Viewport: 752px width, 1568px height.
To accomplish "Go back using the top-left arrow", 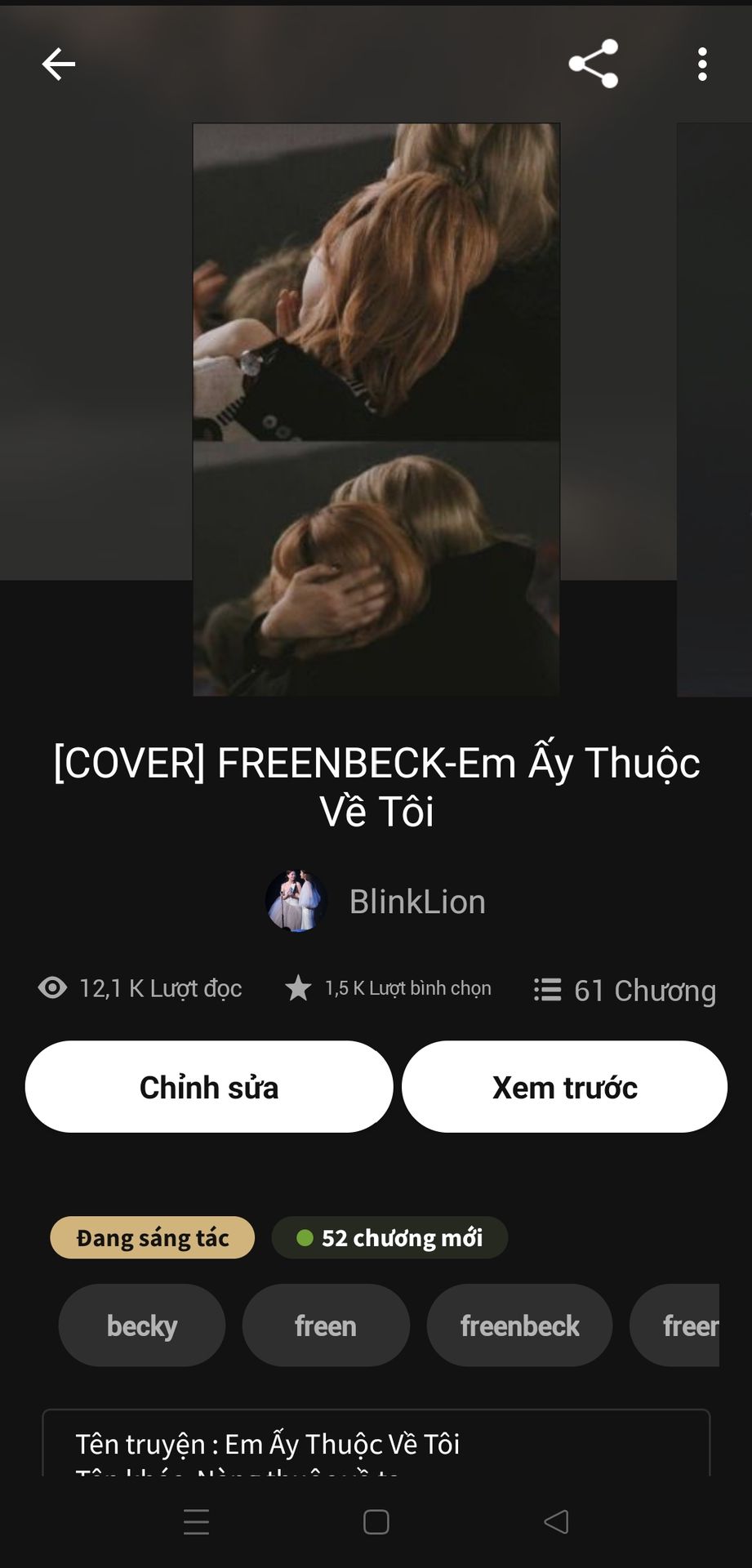I will (x=59, y=64).
